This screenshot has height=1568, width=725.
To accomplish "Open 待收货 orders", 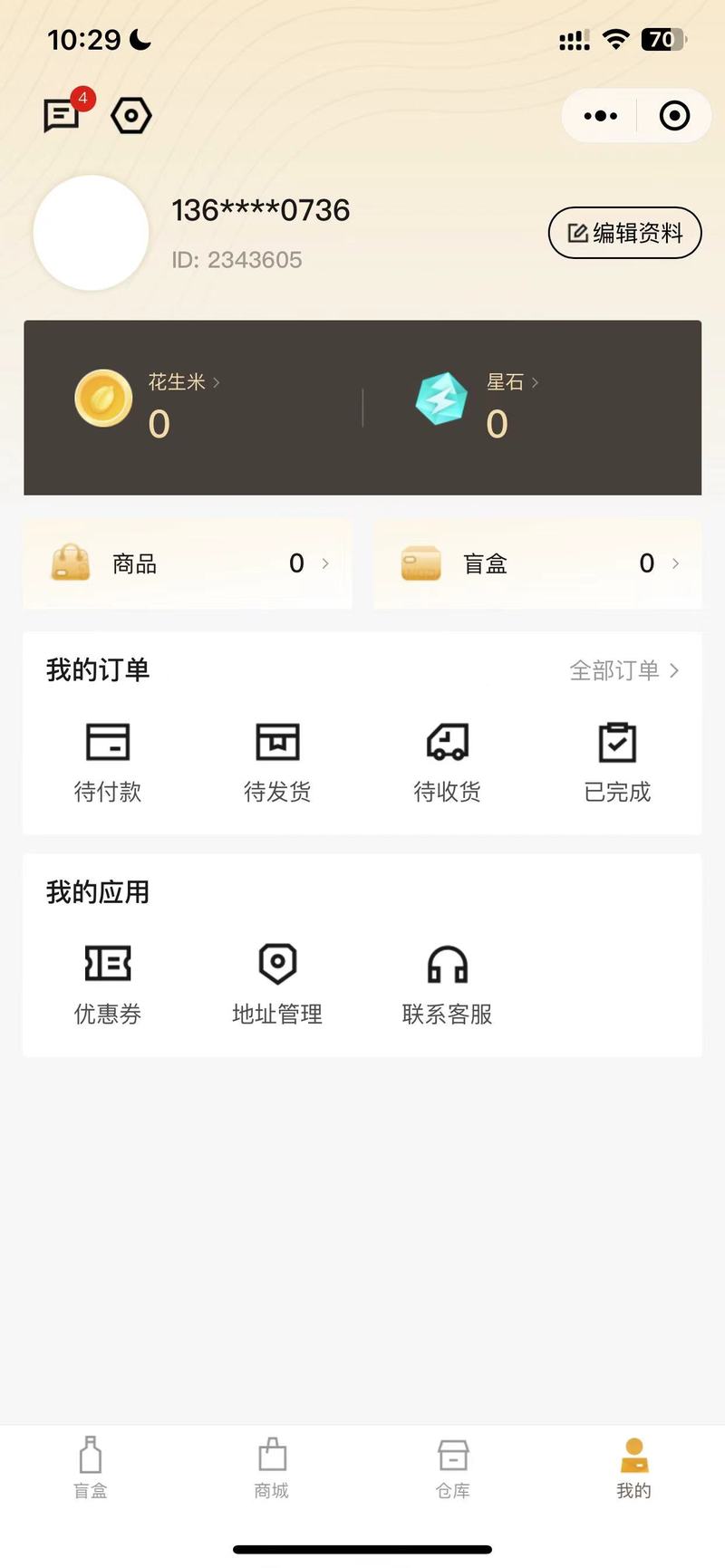I will click(x=448, y=763).
